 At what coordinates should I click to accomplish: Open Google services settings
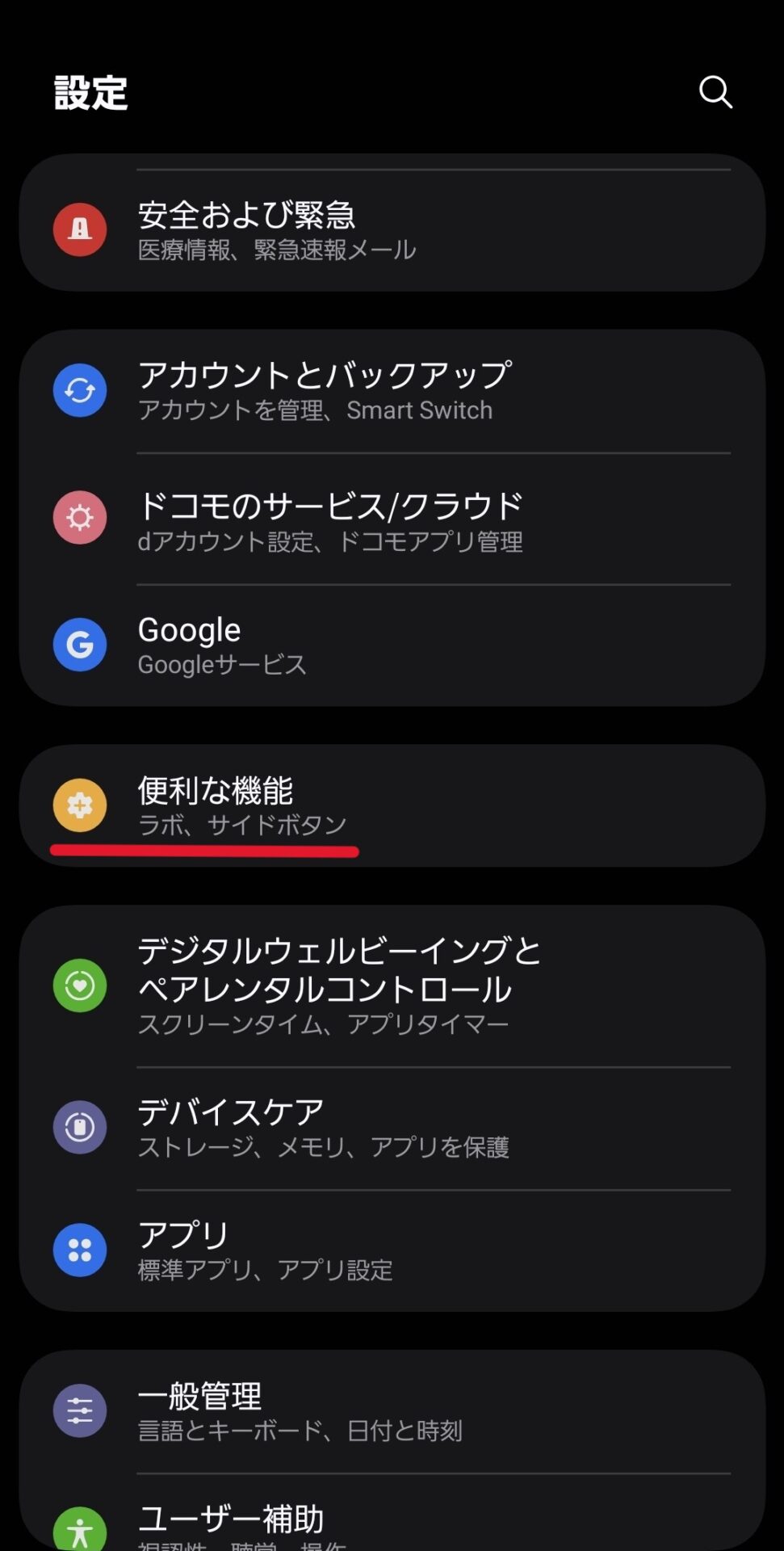pos(392,645)
